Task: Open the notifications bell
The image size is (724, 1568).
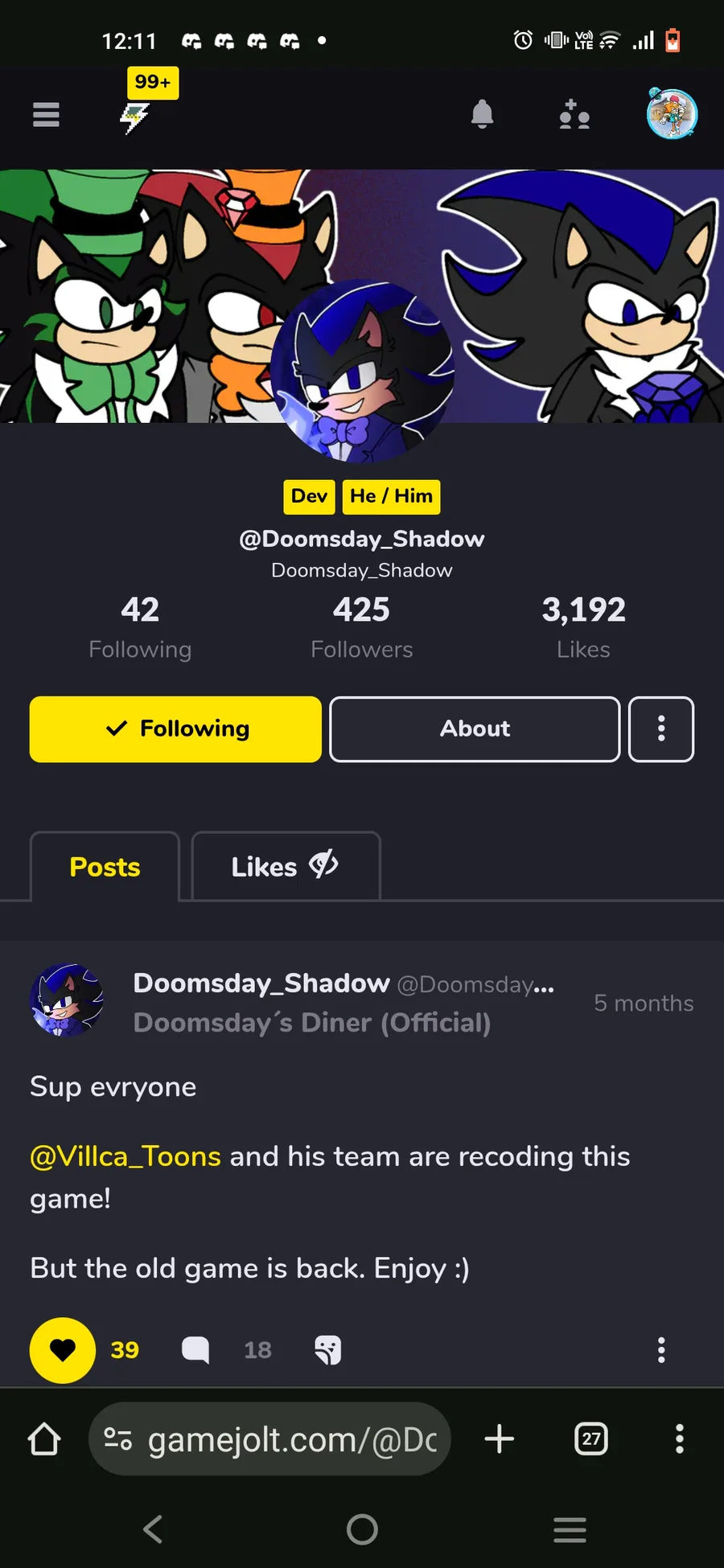Action: coord(482,115)
